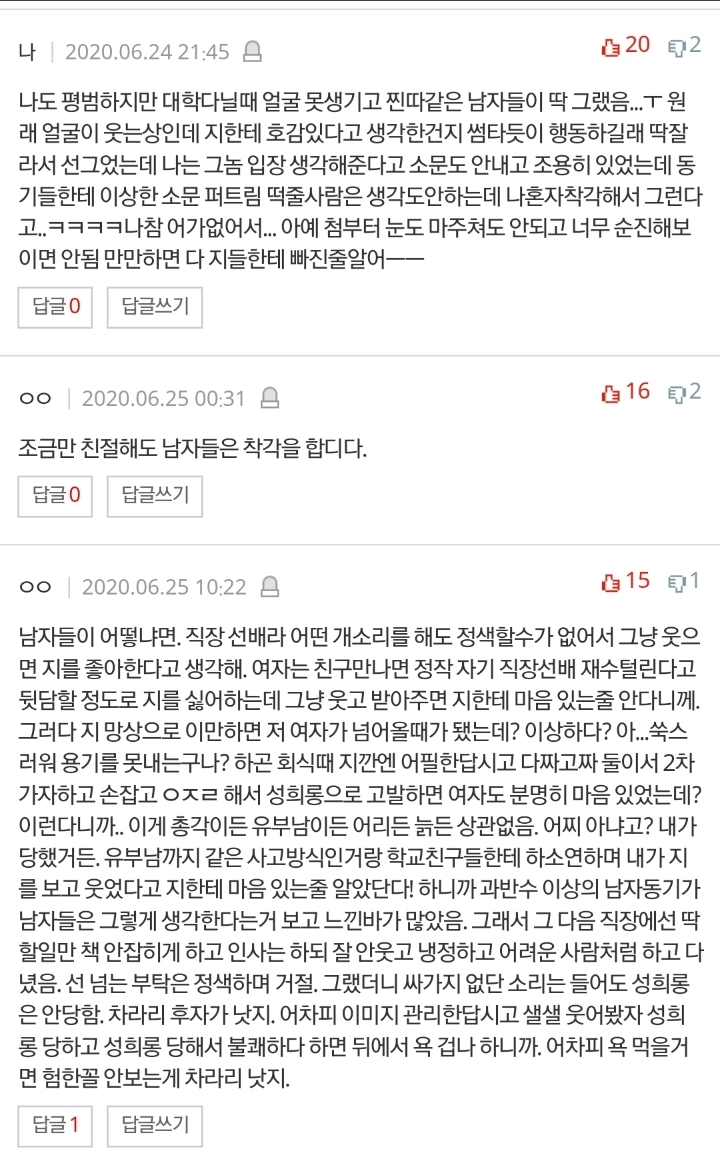Tap 답글쓰기 under the 00:31 comment
The width and height of the screenshot is (720, 1159).
[x=154, y=496]
